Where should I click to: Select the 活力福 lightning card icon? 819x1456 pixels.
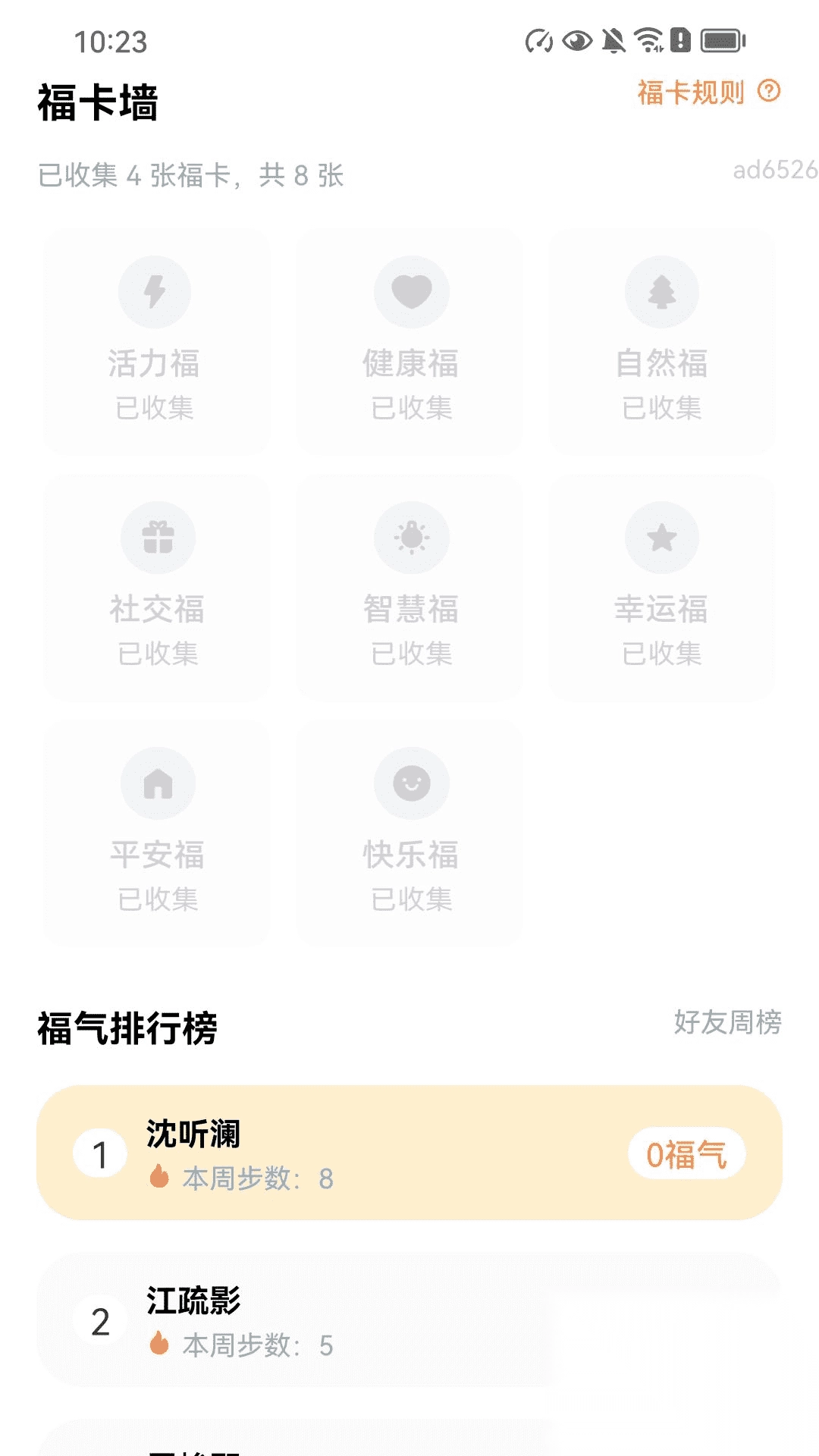coord(156,292)
